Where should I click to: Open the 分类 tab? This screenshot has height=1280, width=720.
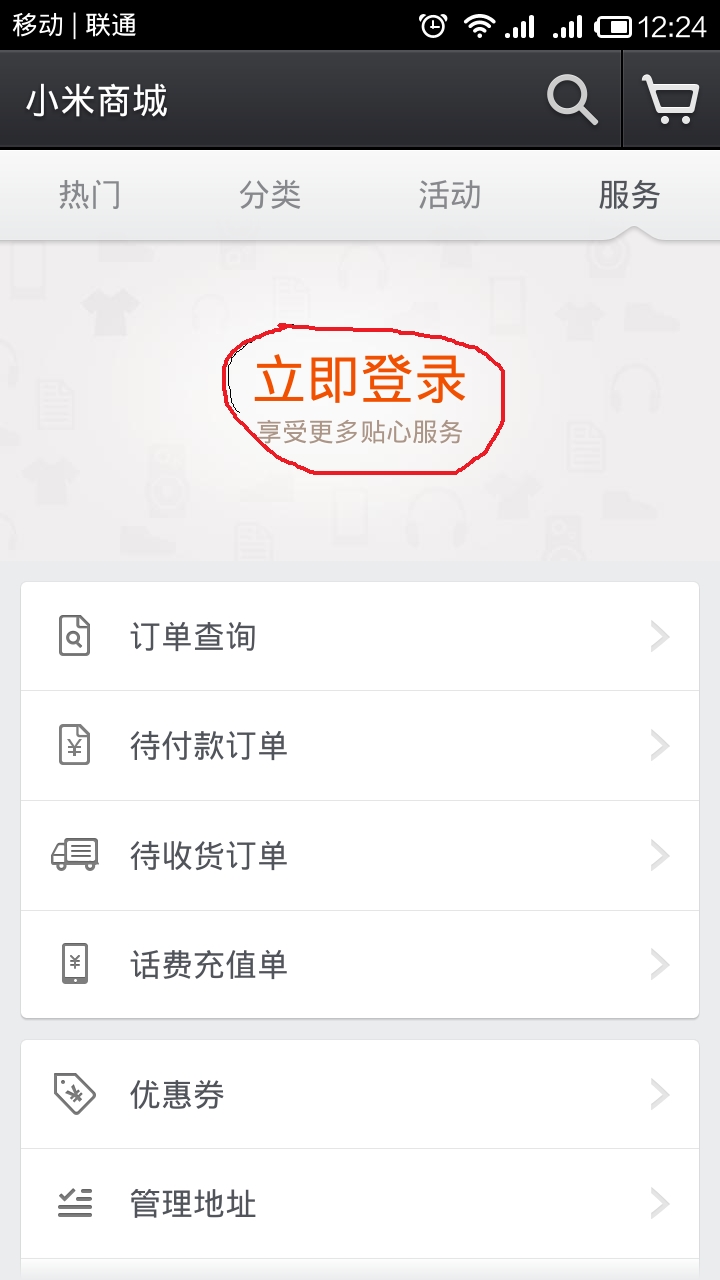click(270, 196)
